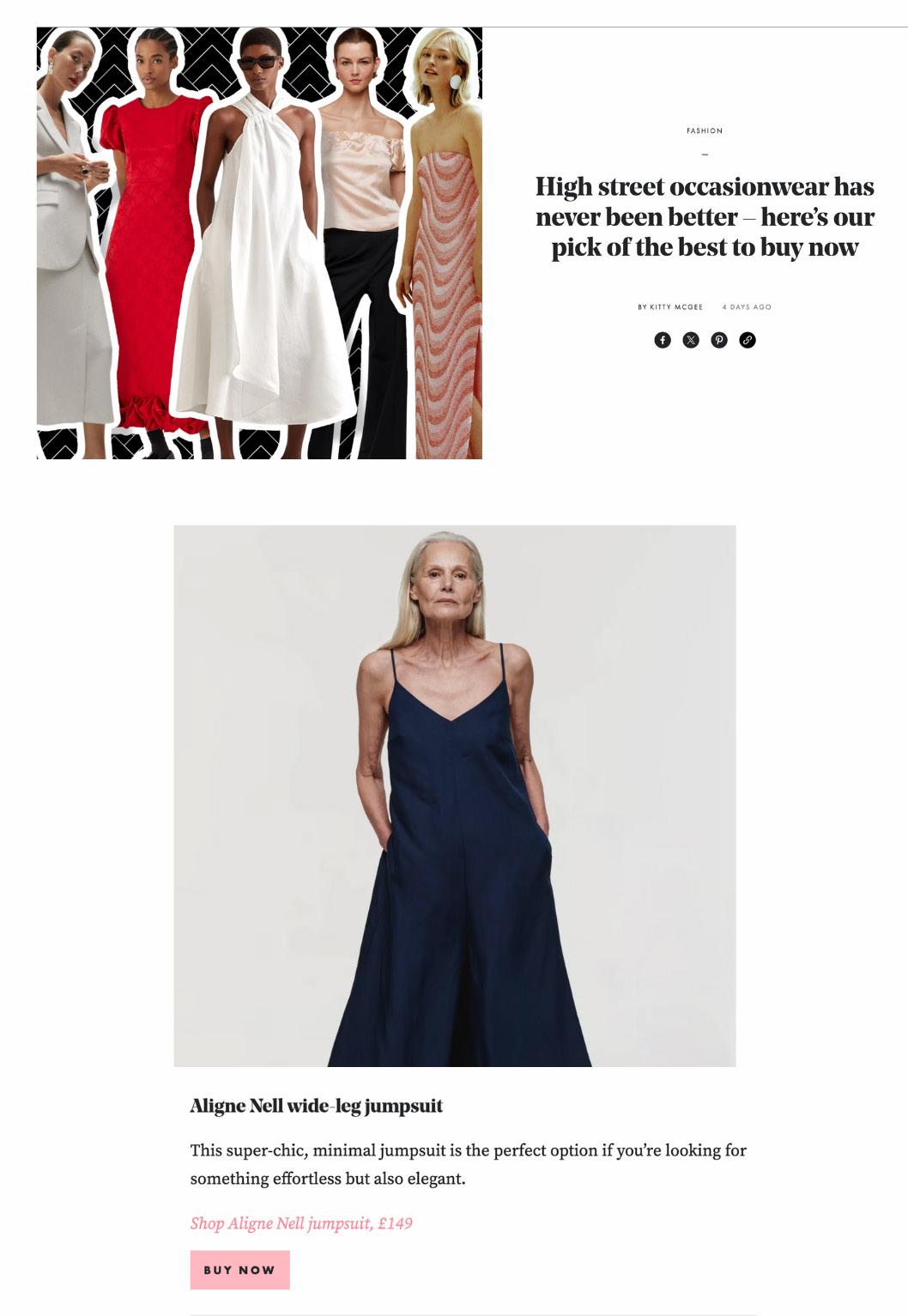The image size is (908, 1316).
Task: Tap the Buy Now button
Action: click(239, 1270)
